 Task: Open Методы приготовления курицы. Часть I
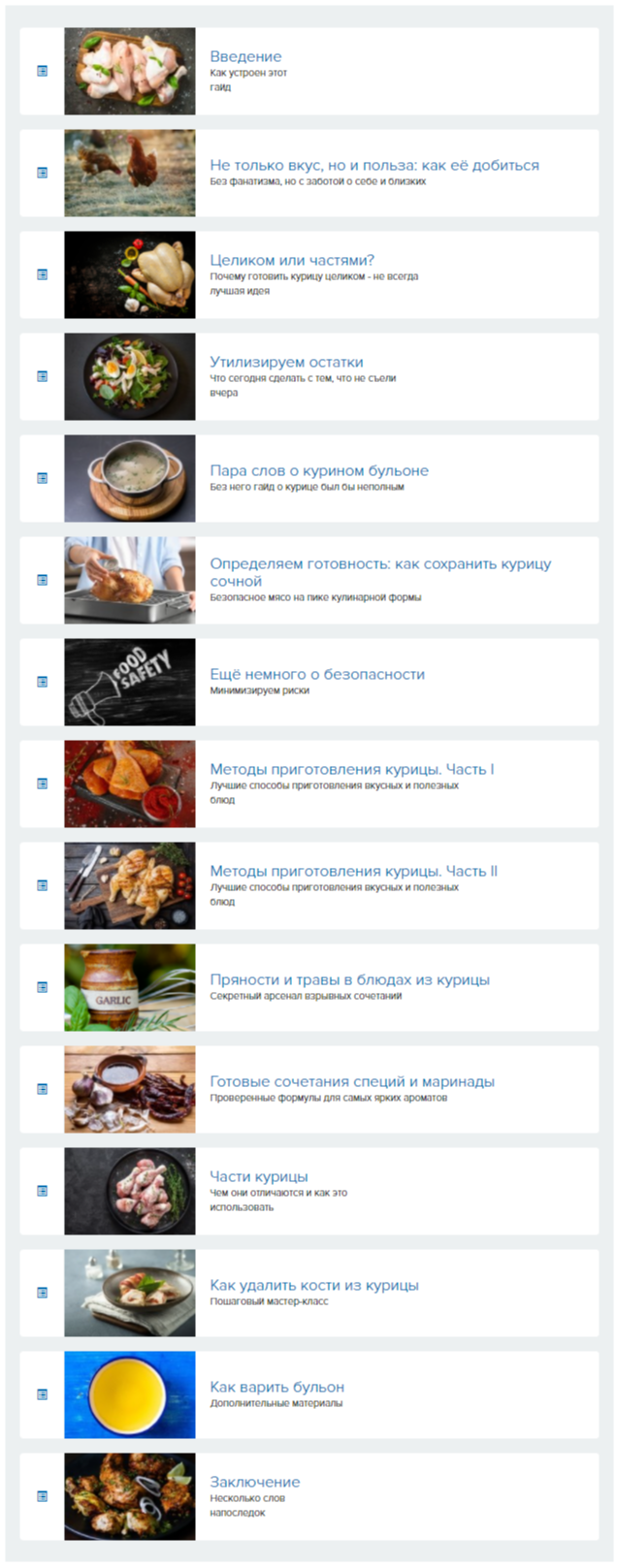tap(351, 769)
